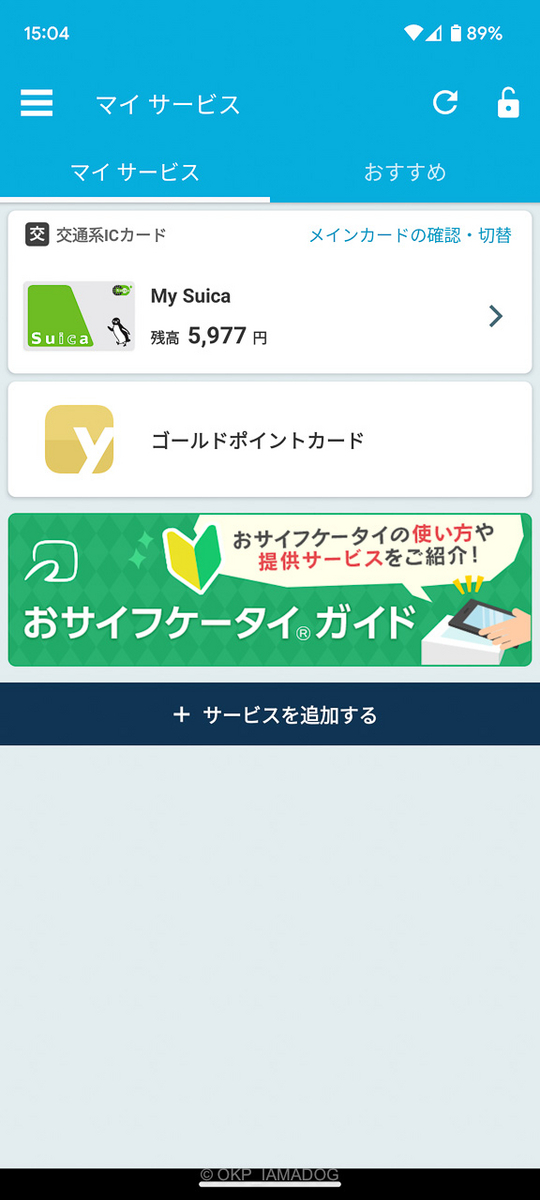Tap the refresh icon

(445, 103)
